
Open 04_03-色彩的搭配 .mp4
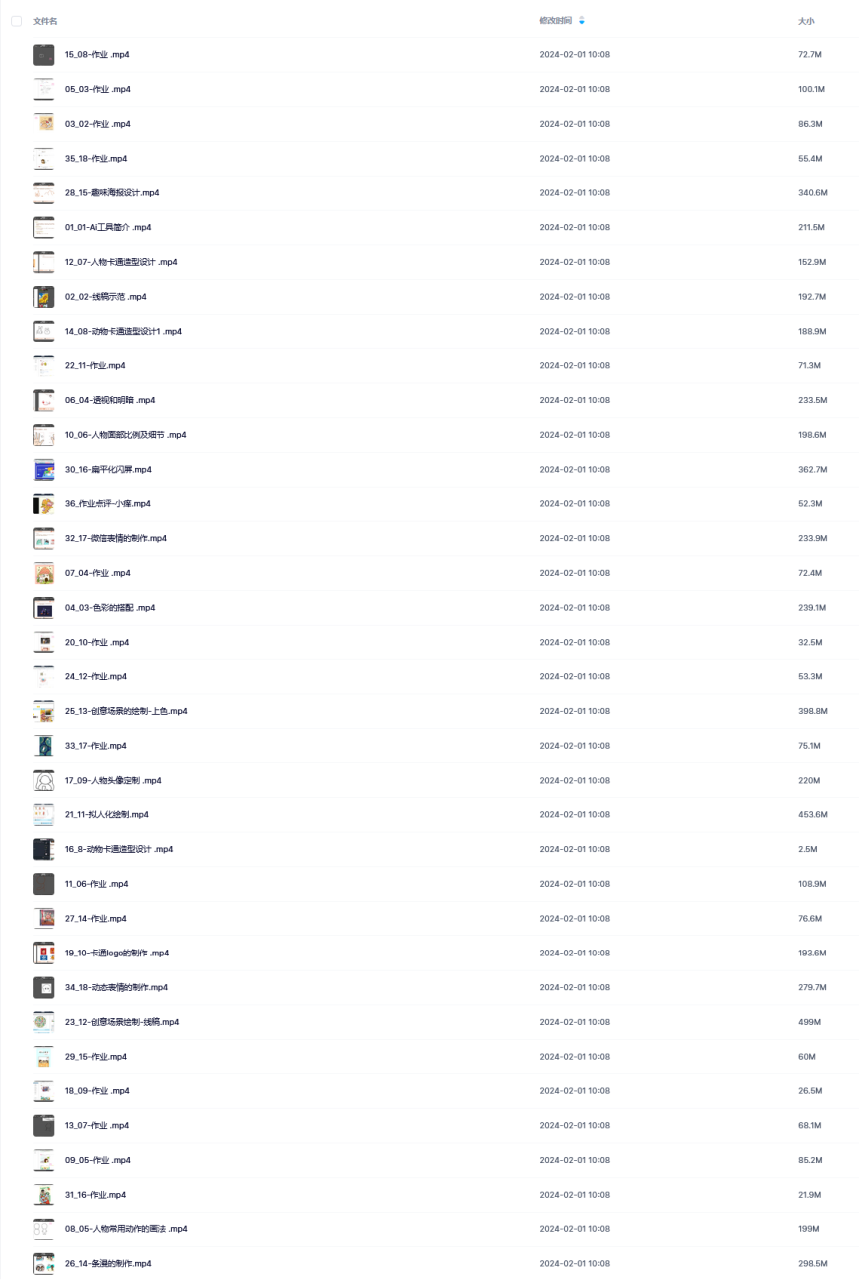(x=110, y=608)
